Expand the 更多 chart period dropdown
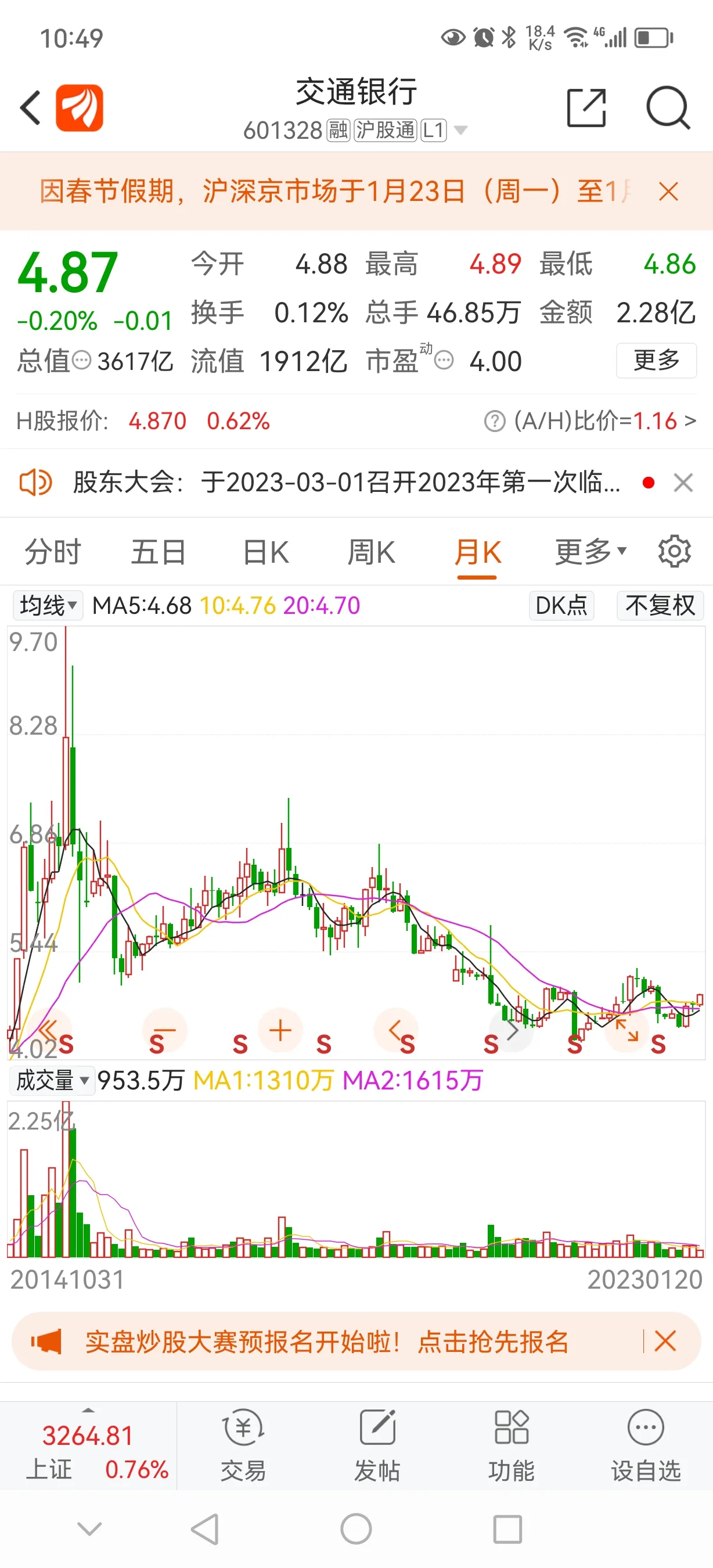This screenshot has width=713, height=1568. [x=589, y=552]
